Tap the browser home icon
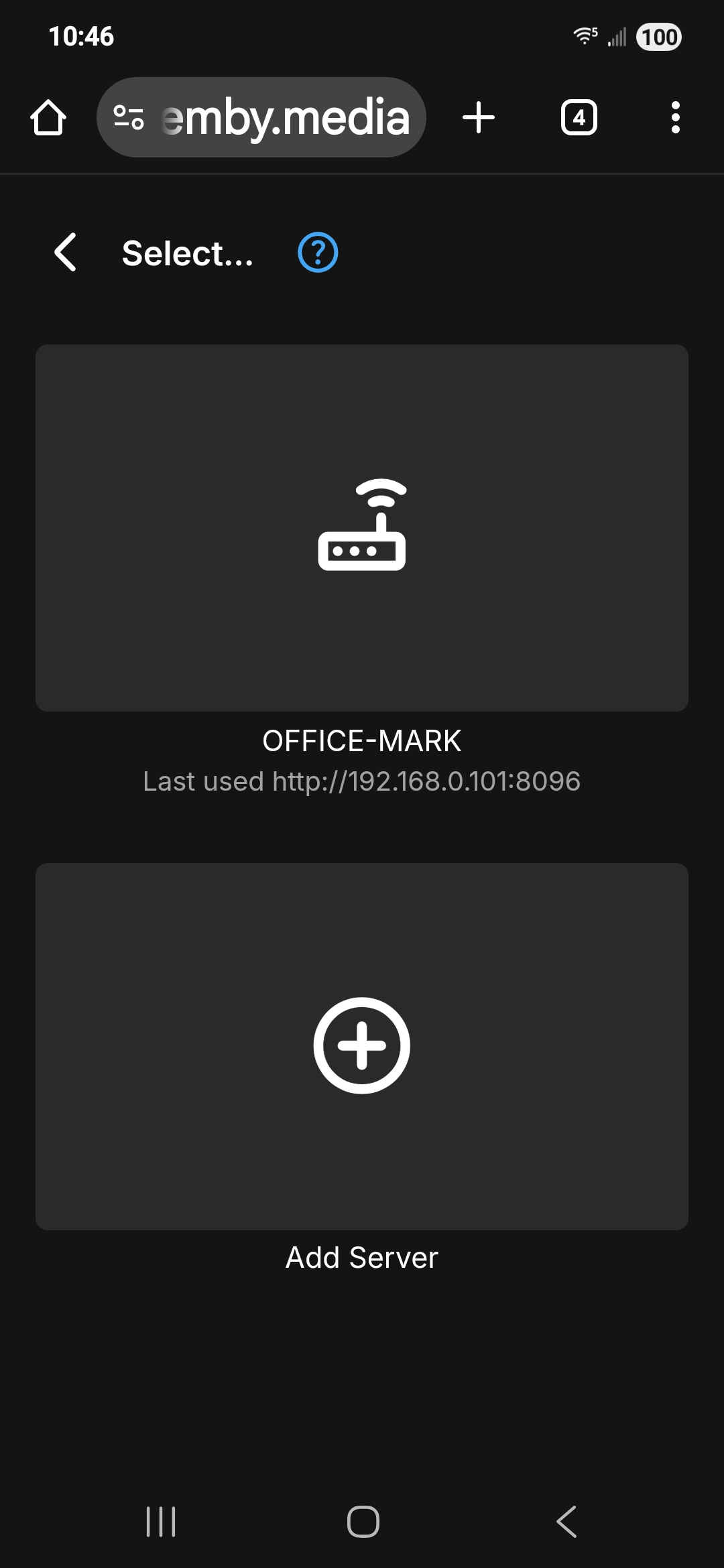The height and width of the screenshot is (1568, 724). click(x=48, y=118)
